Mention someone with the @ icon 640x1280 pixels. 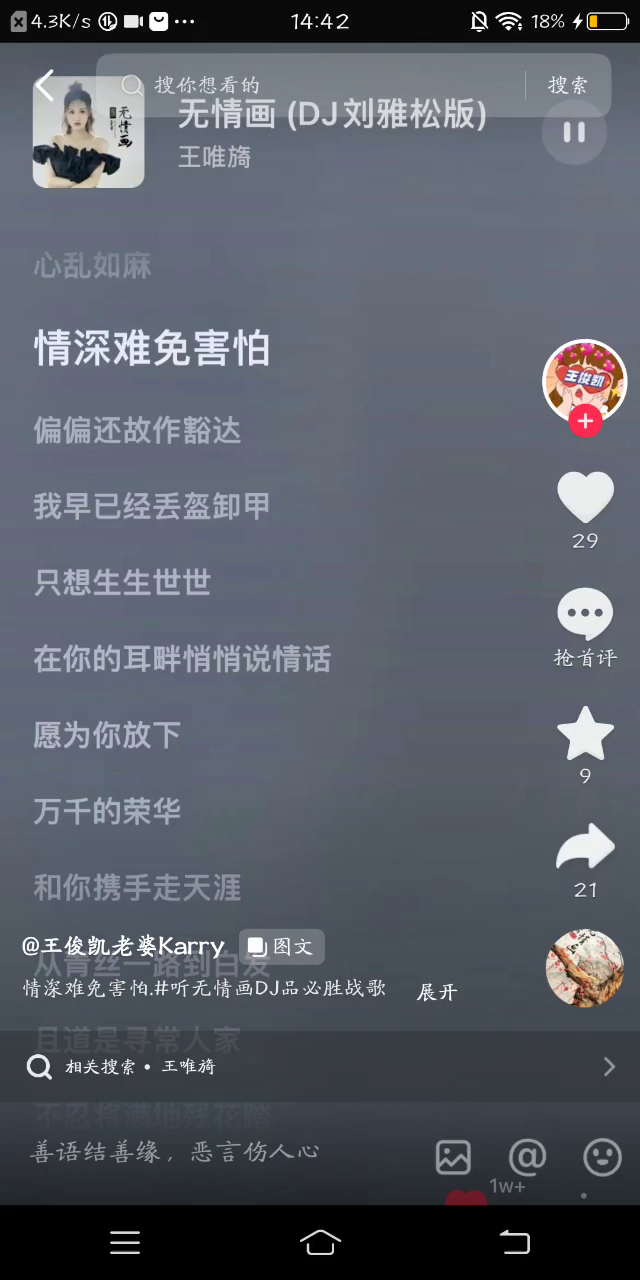[527, 1157]
